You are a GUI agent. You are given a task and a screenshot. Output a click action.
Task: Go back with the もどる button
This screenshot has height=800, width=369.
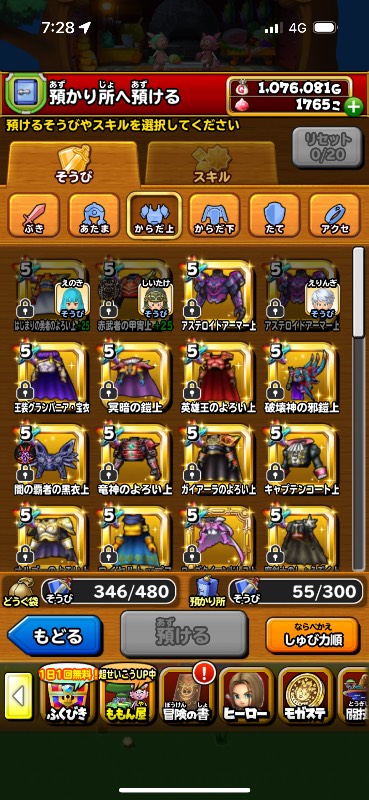pyautogui.click(x=55, y=635)
